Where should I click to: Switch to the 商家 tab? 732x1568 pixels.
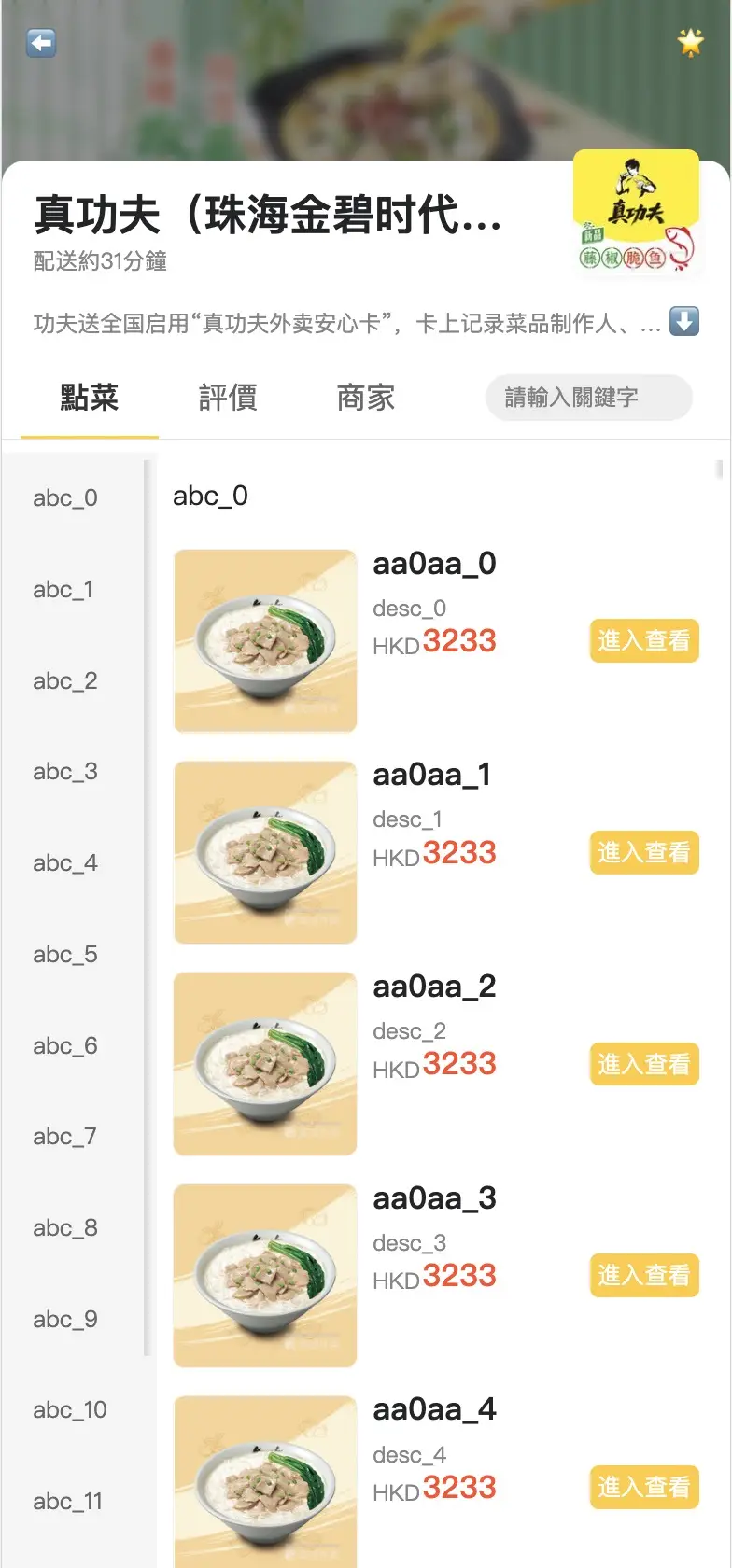(x=366, y=398)
